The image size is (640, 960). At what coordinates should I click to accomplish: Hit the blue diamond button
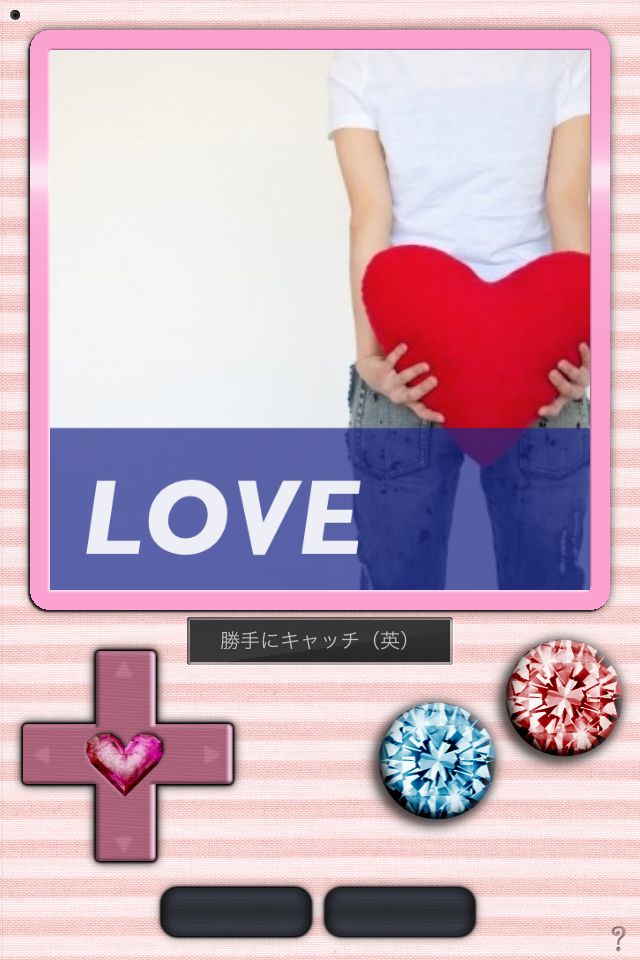coord(437,759)
